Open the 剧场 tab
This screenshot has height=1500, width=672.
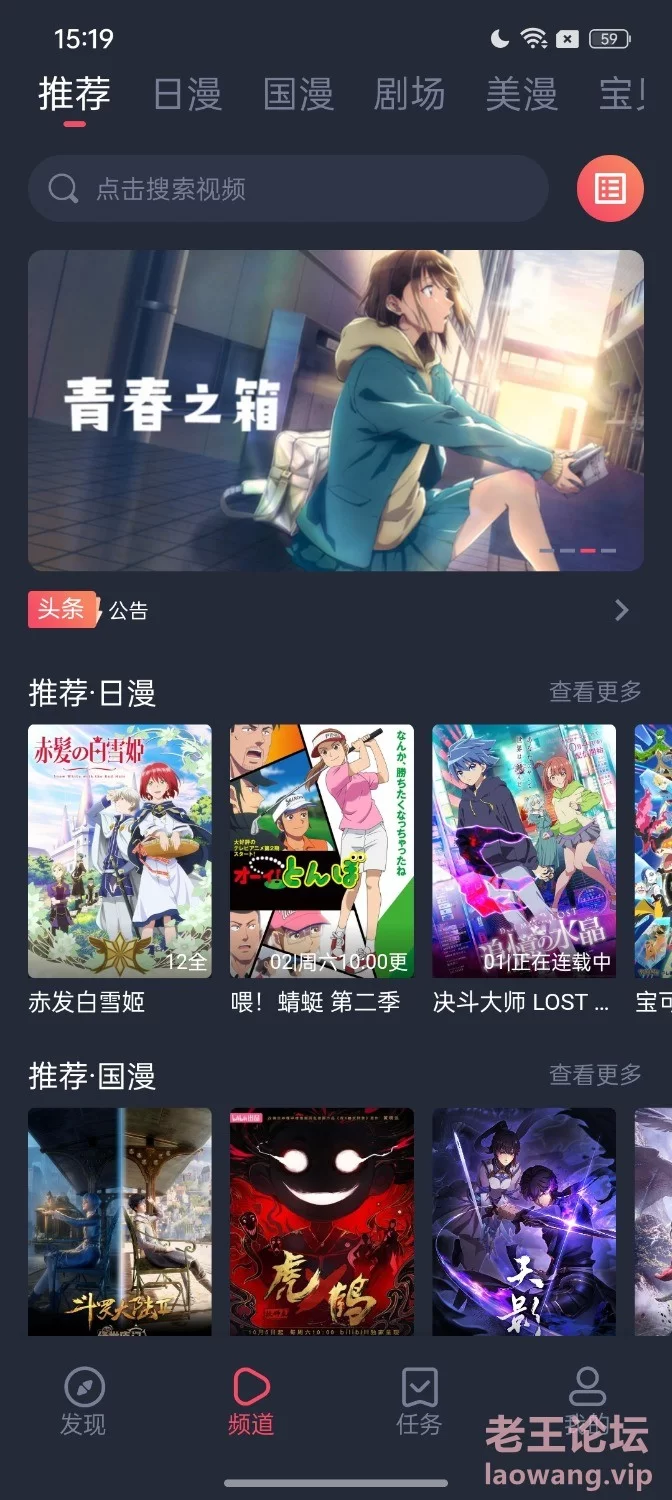(409, 95)
